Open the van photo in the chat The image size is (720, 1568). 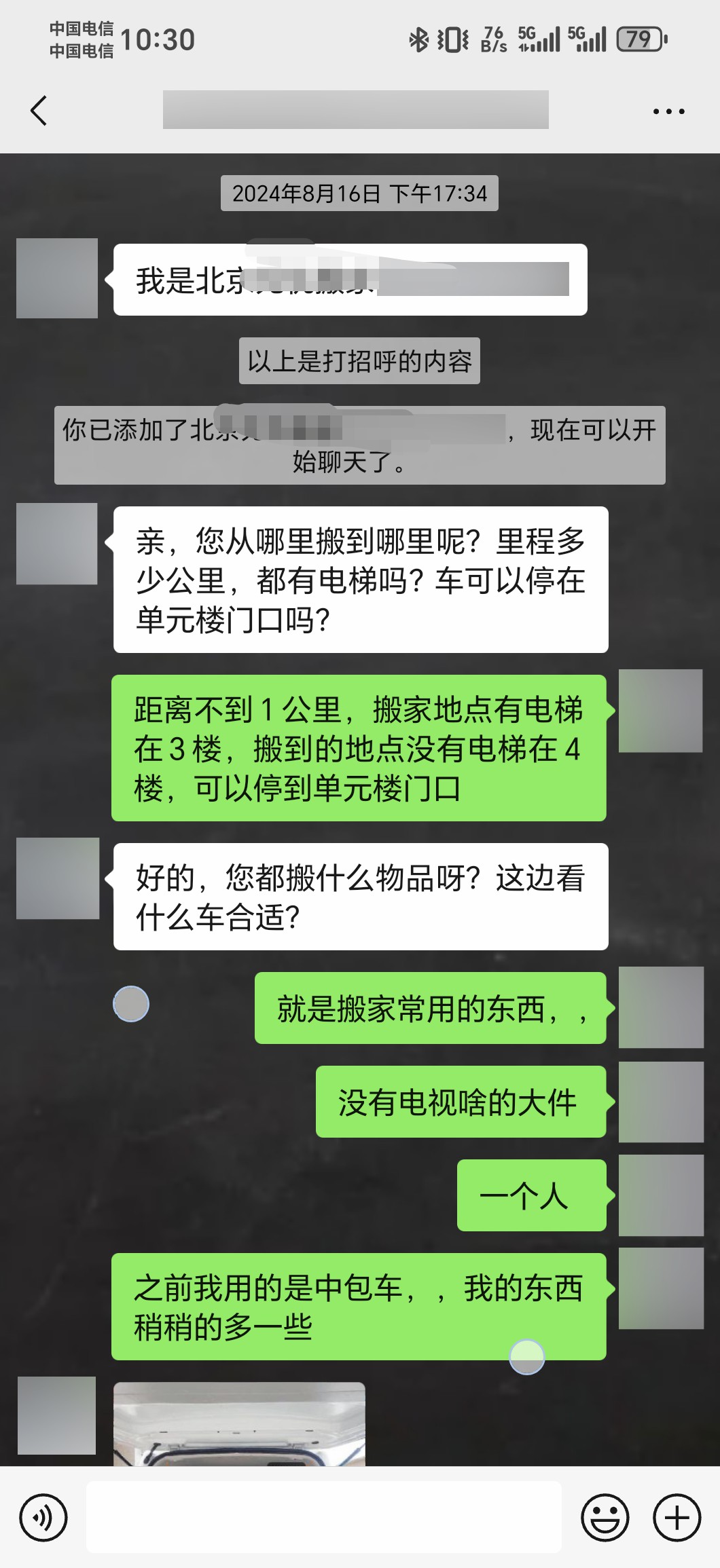click(x=239, y=1424)
